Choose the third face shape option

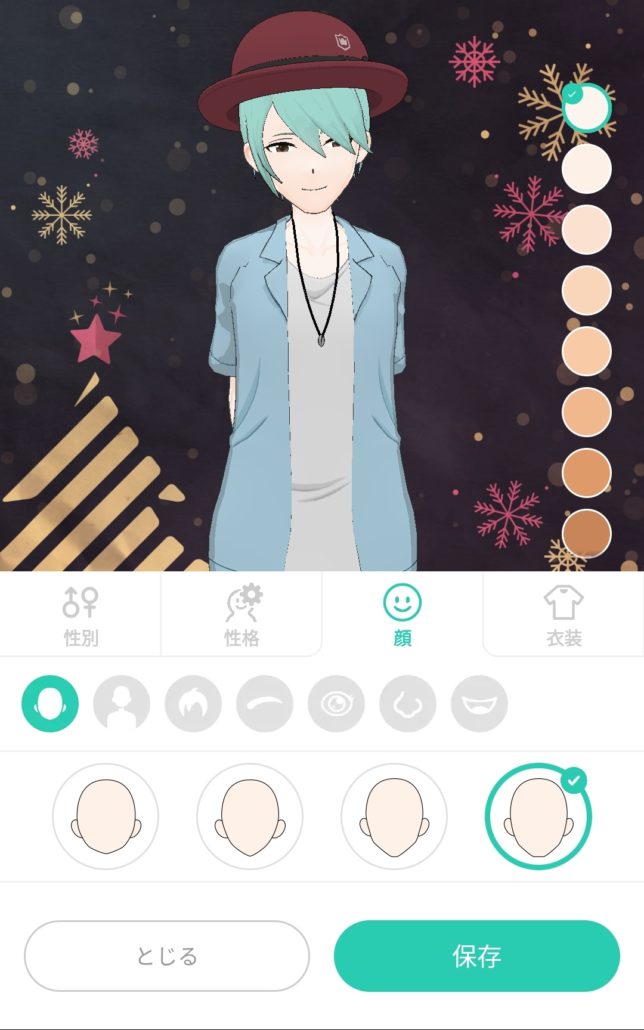tap(394, 816)
